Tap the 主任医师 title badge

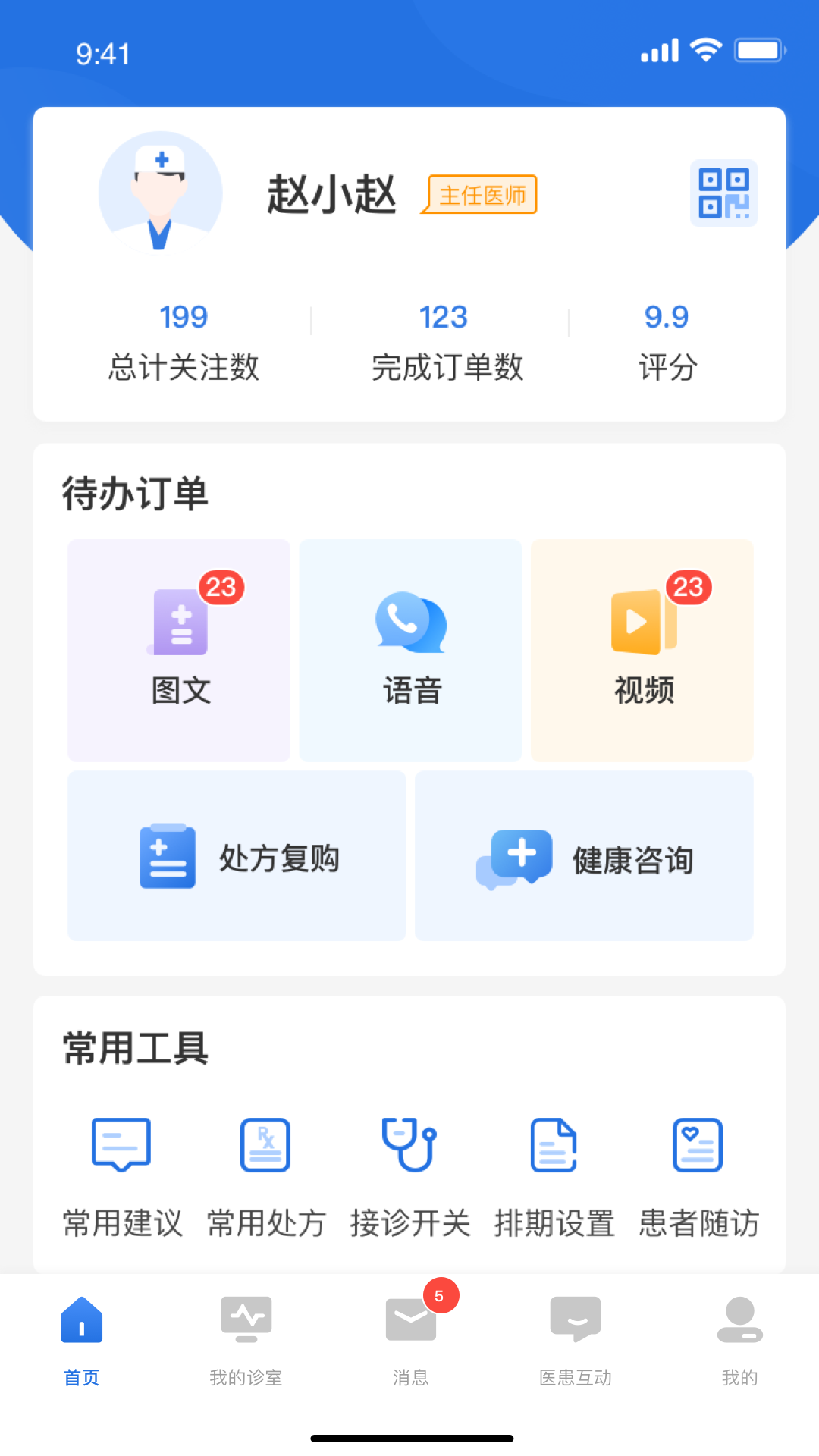(x=480, y=194)
